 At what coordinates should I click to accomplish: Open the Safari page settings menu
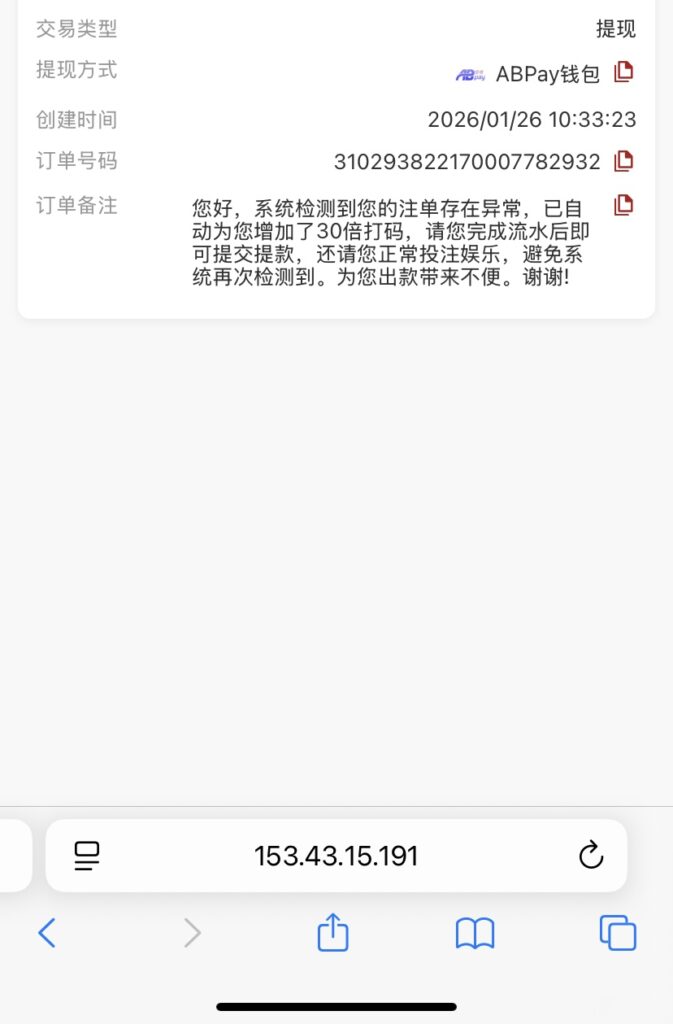[88, 856]
